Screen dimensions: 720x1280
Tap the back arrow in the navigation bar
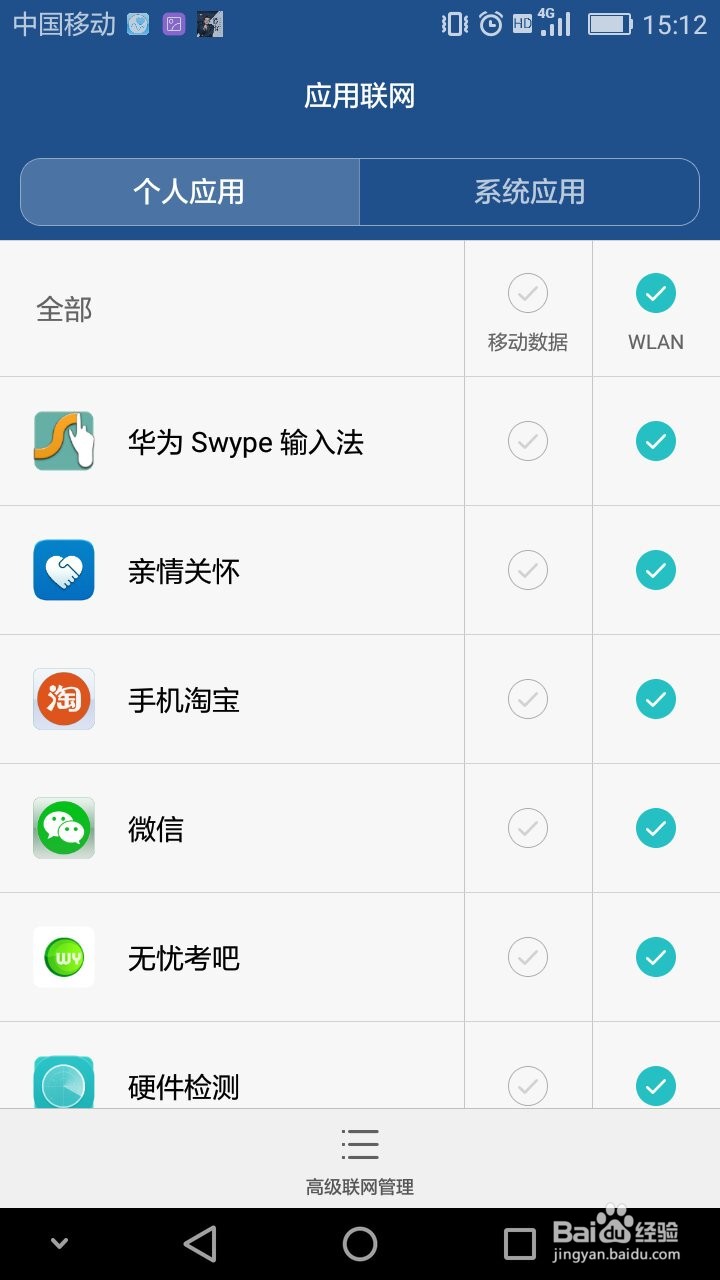[200, 1243]
